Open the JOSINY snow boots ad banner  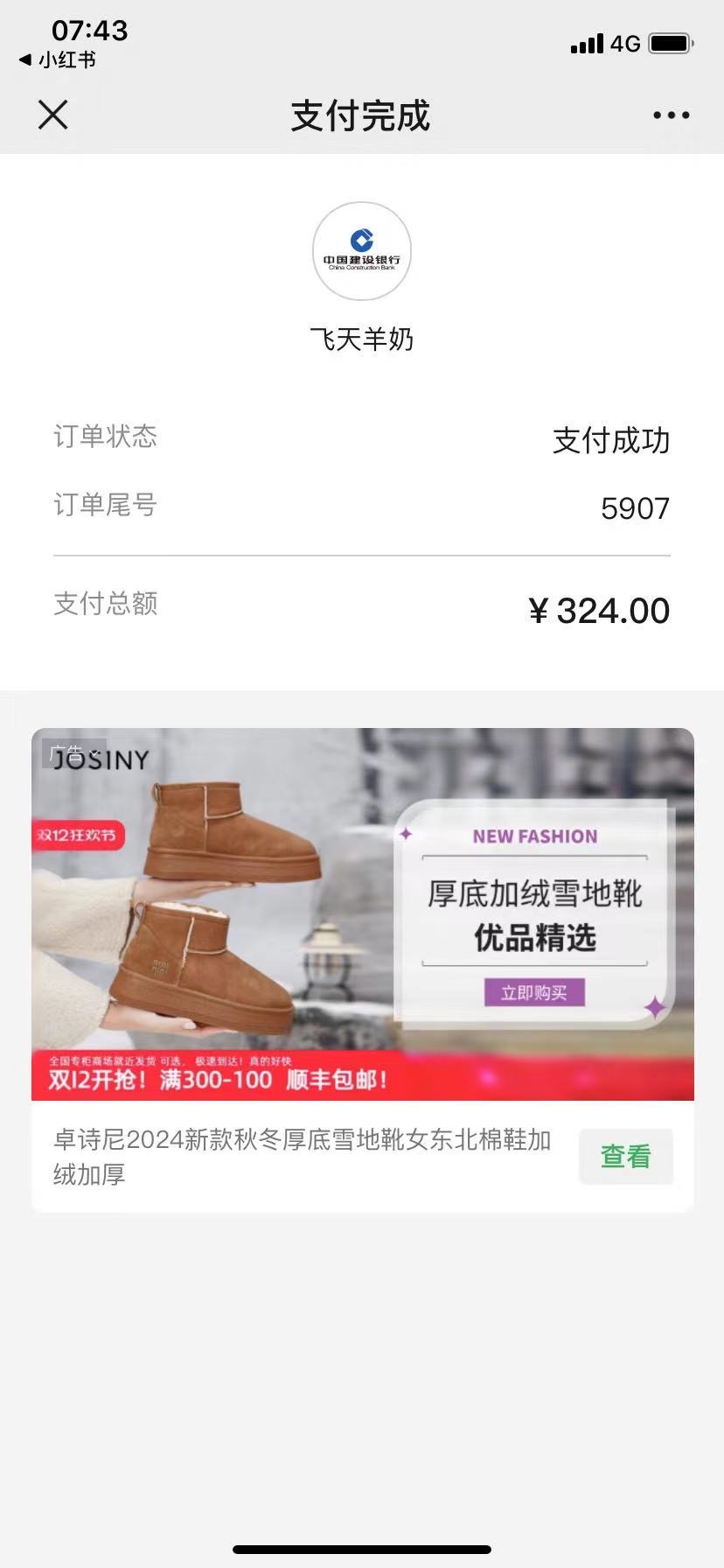pos(362,913)
